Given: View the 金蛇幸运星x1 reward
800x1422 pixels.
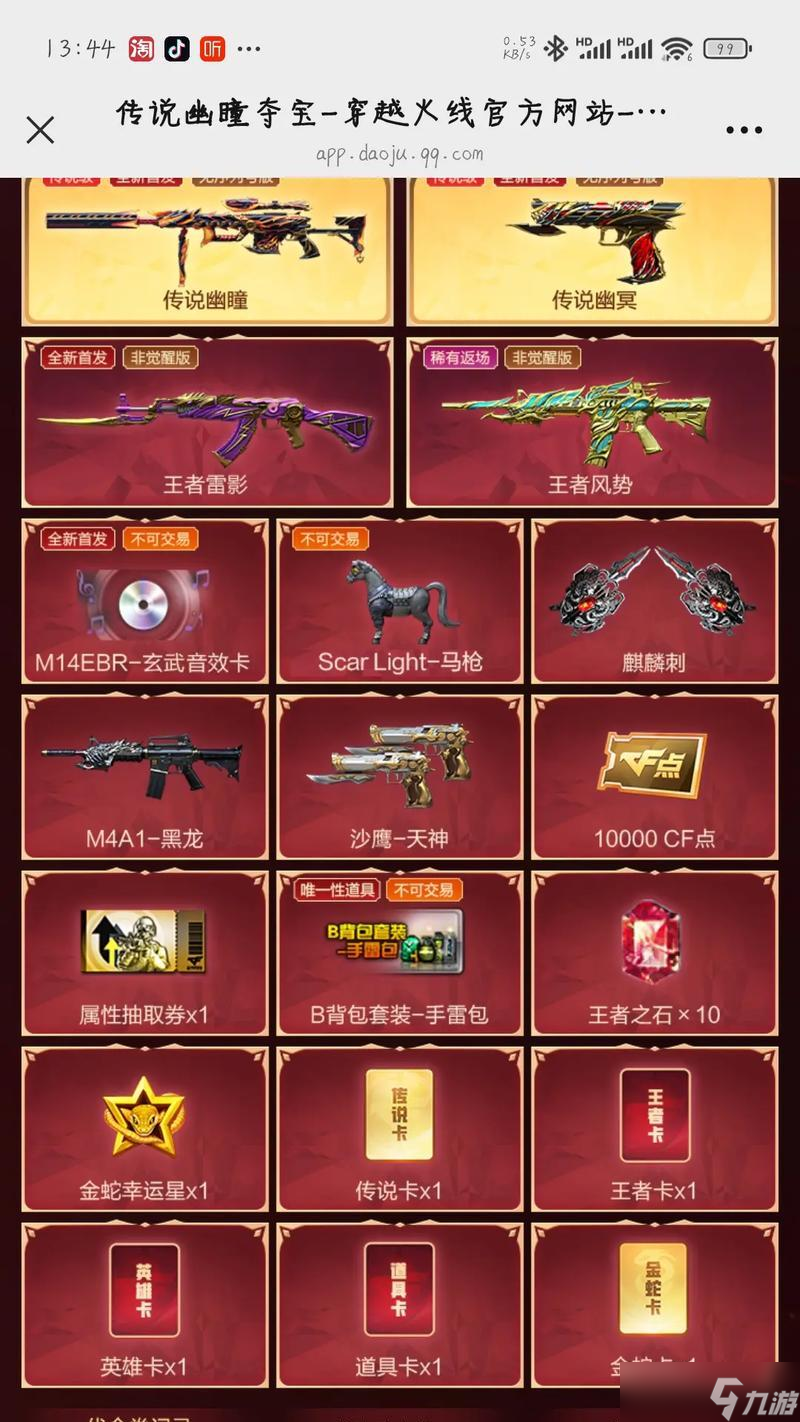Looking at the screenshot, I should [x=144, y=1129].
